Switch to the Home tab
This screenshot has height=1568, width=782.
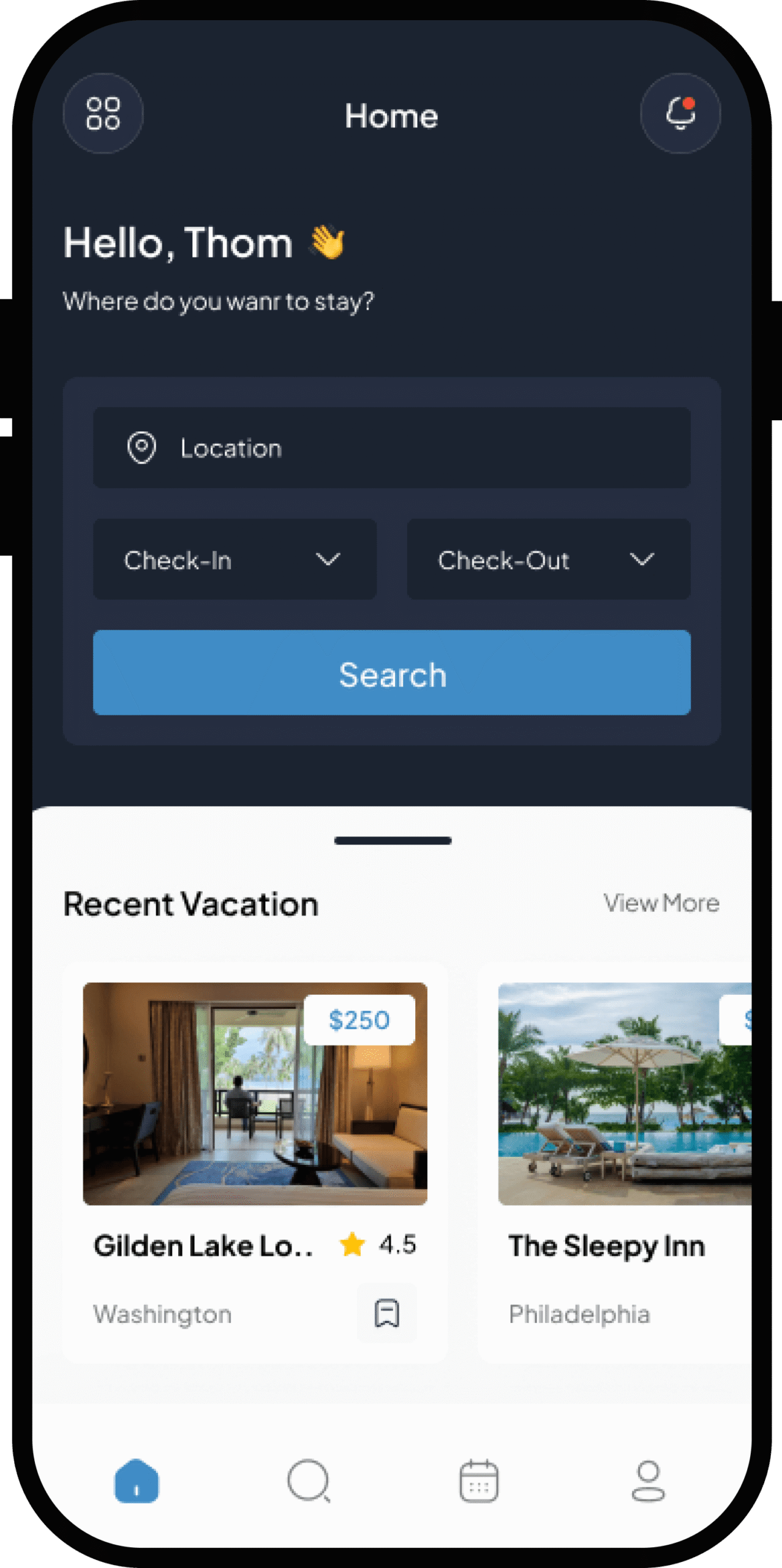pyautogui.click(x=137, y=1481)
